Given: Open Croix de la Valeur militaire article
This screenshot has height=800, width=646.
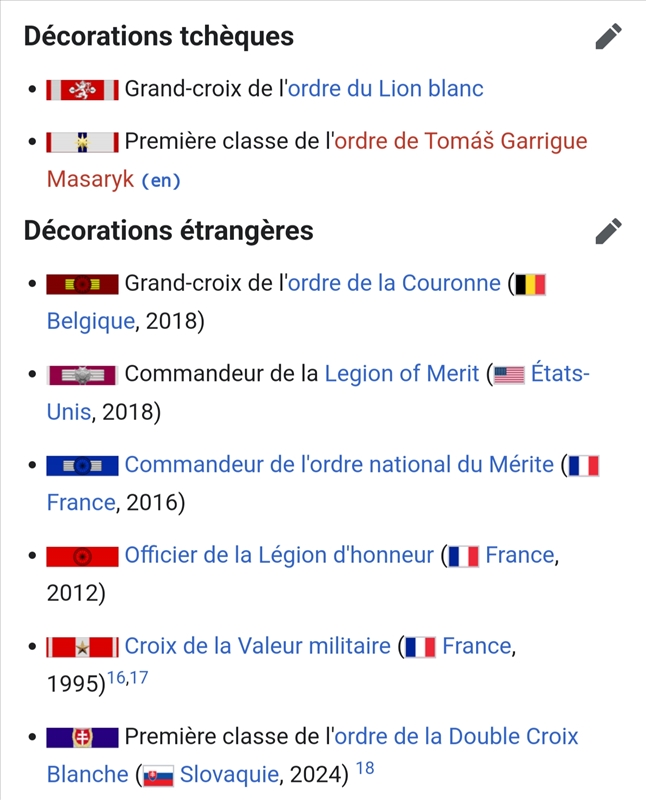Looking at the screenshot, I should [x=257, y=647].
